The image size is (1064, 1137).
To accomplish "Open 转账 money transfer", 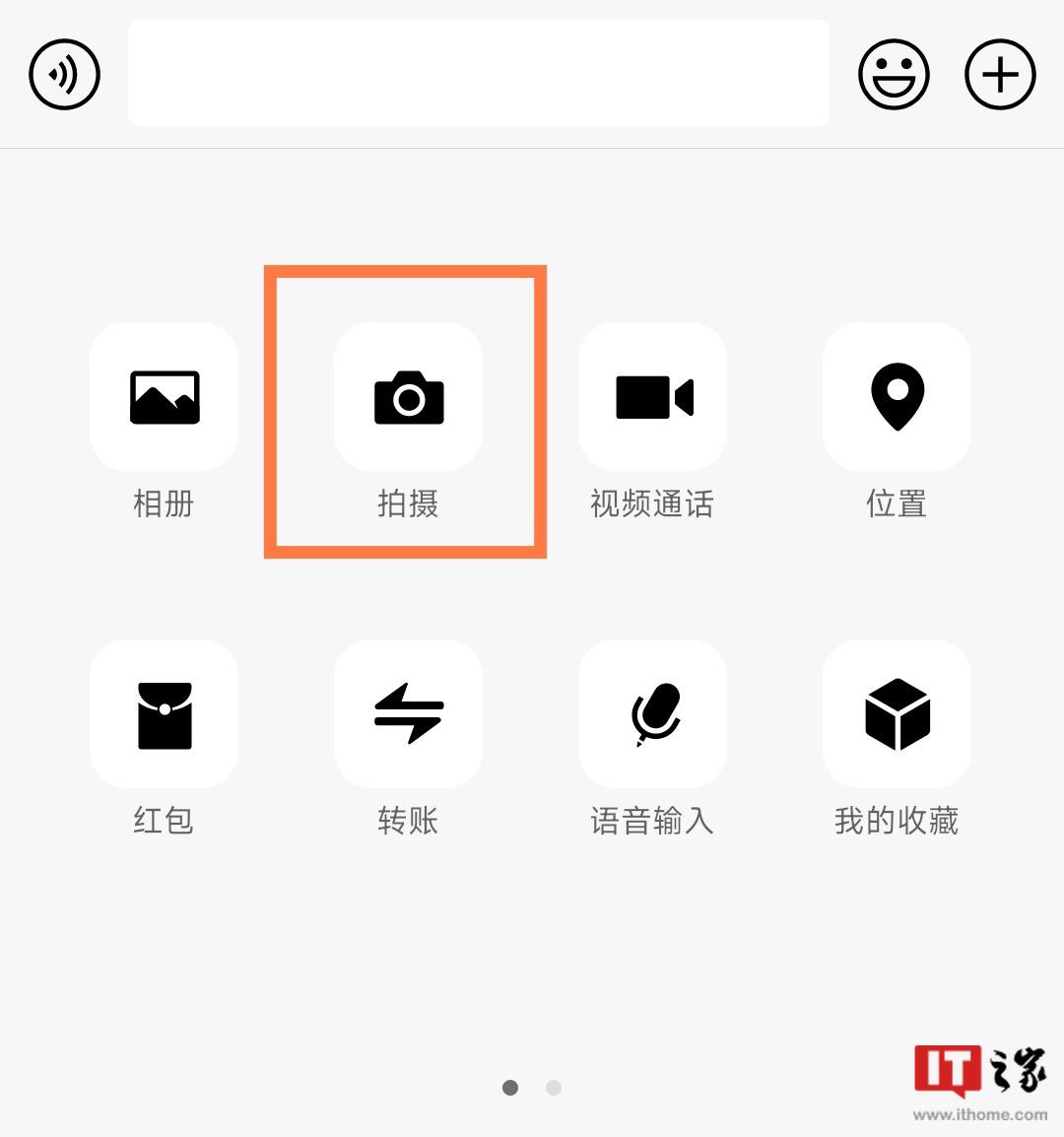I will 408,714.
